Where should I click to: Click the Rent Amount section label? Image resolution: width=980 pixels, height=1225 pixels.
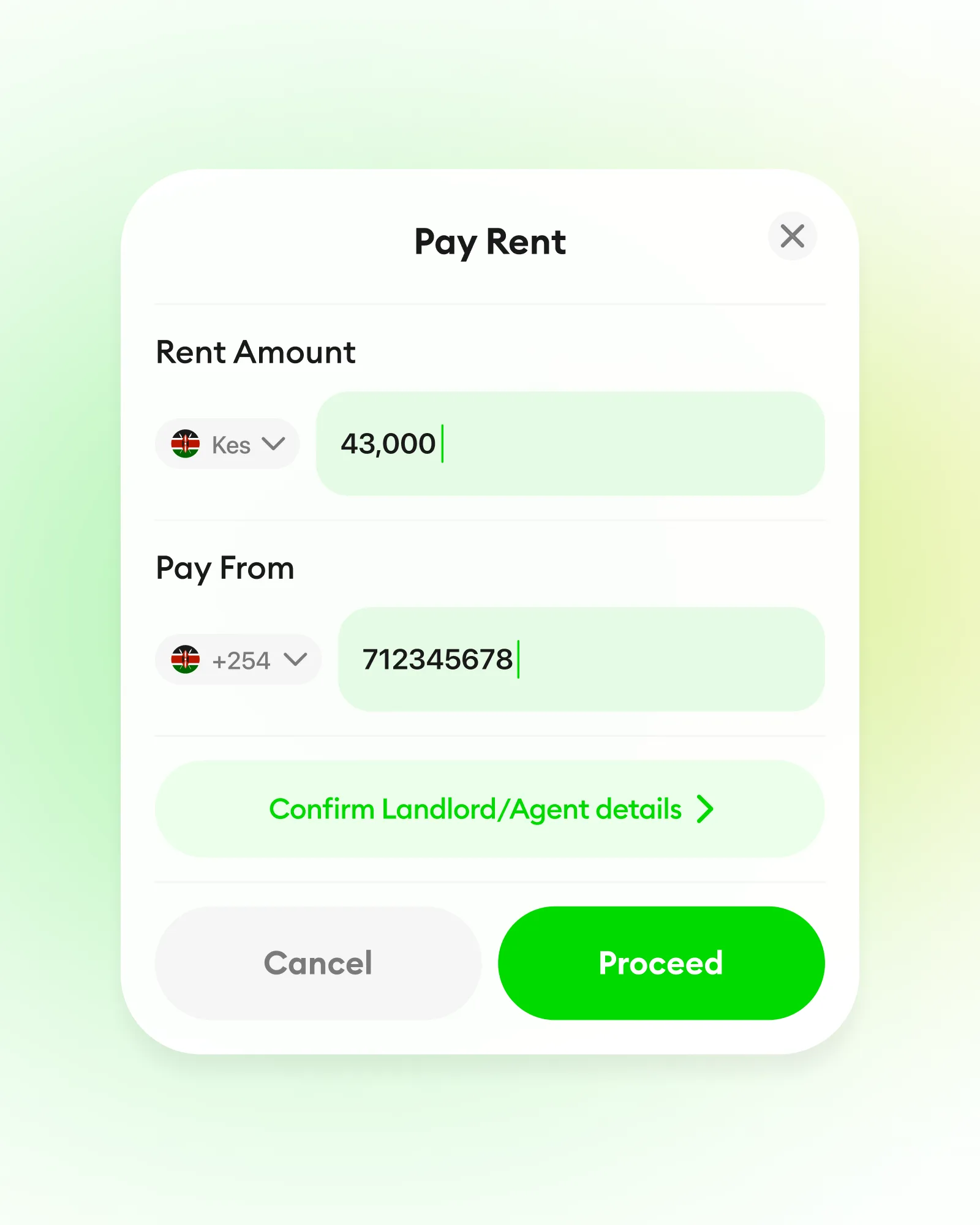click(255, 352)
